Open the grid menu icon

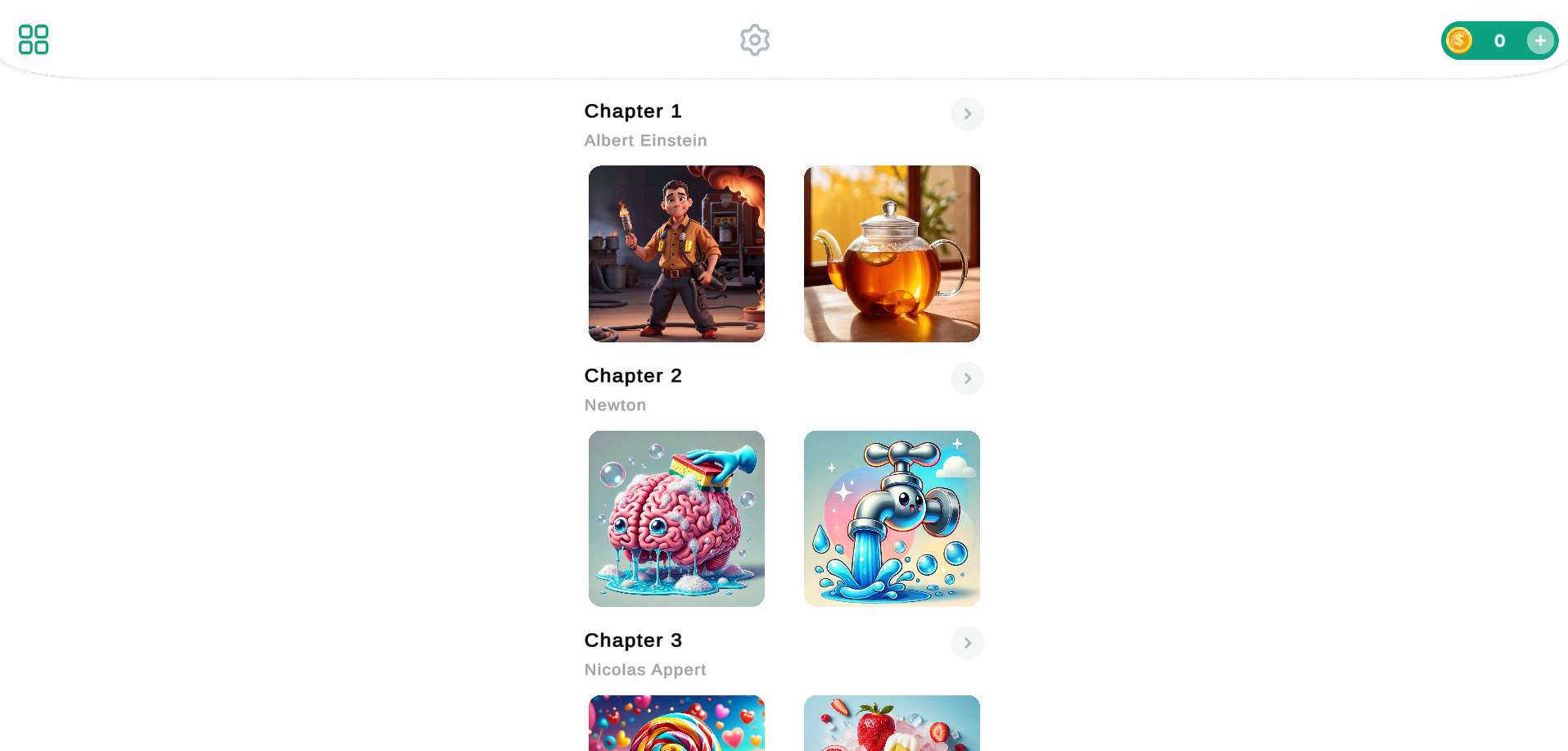coord(34,39)
